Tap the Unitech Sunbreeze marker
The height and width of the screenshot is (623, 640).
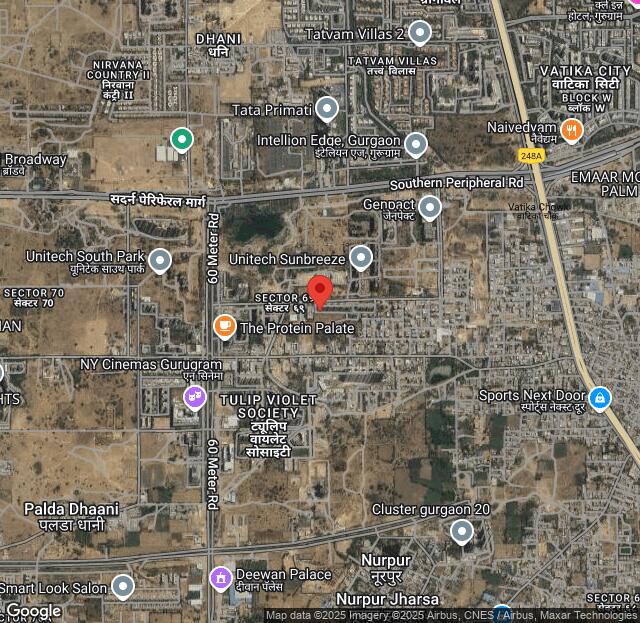(x=361, y=259)
